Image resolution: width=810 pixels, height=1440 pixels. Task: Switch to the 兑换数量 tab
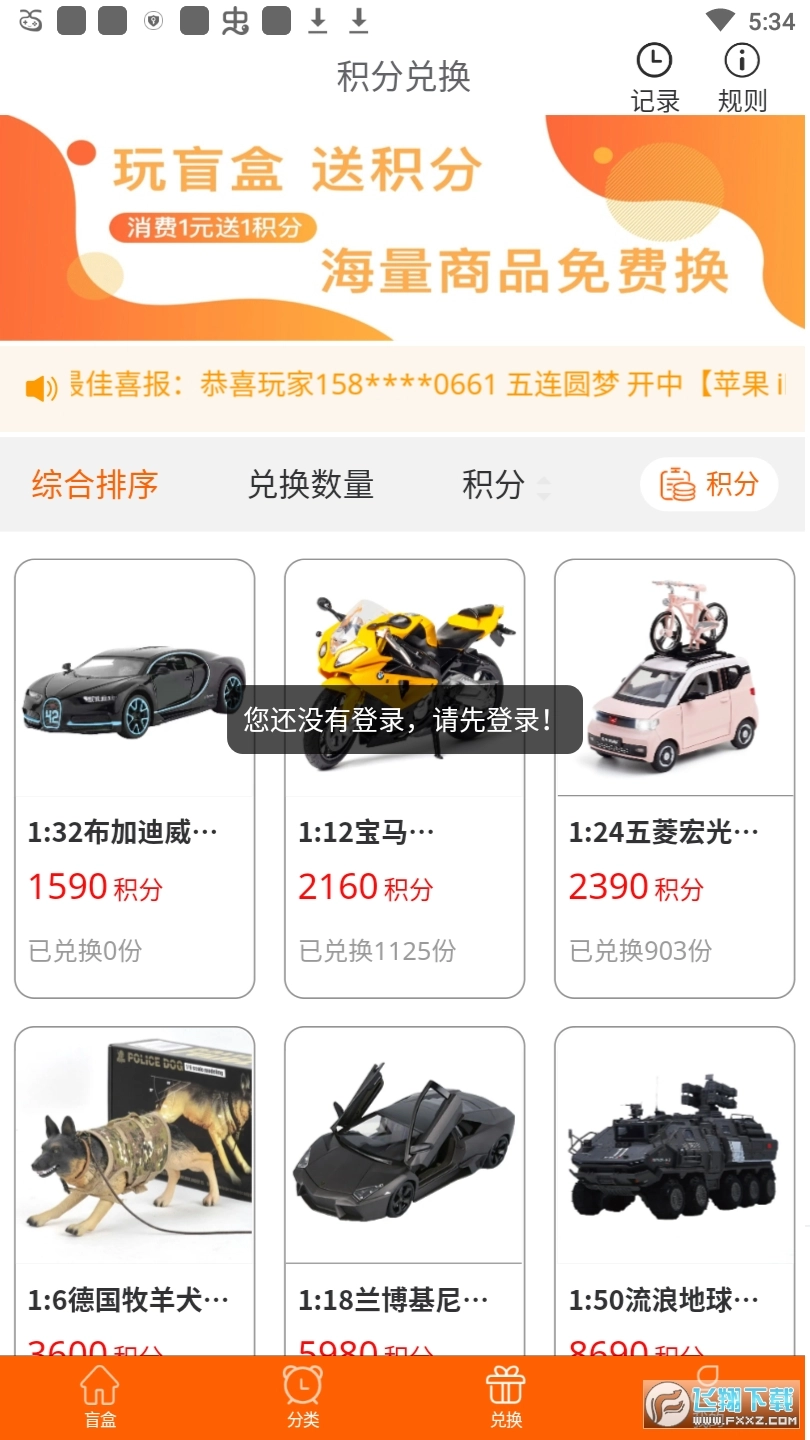(x=312, y=484)
